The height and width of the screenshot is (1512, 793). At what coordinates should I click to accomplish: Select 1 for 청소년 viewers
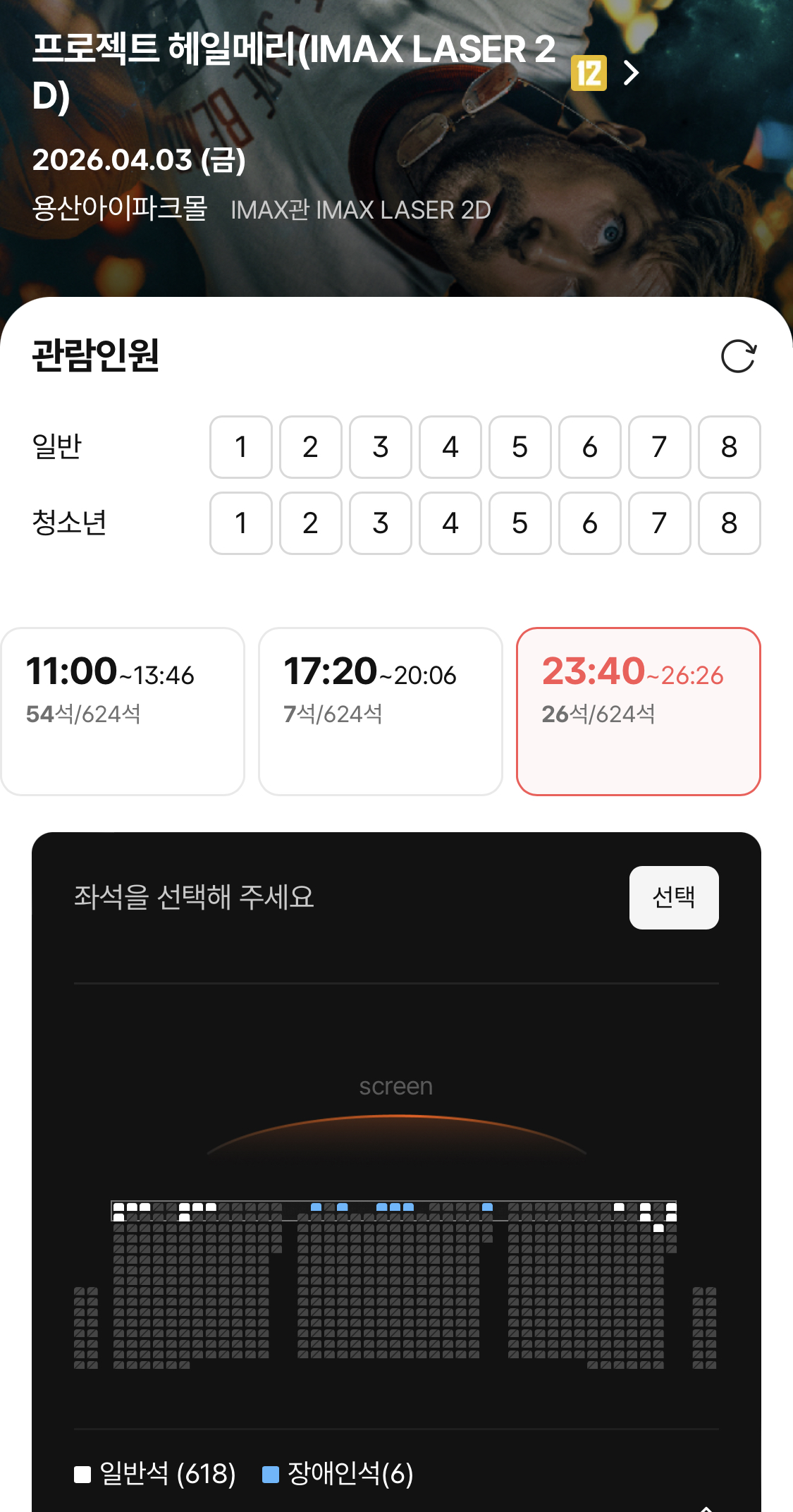tap(241, 523)
